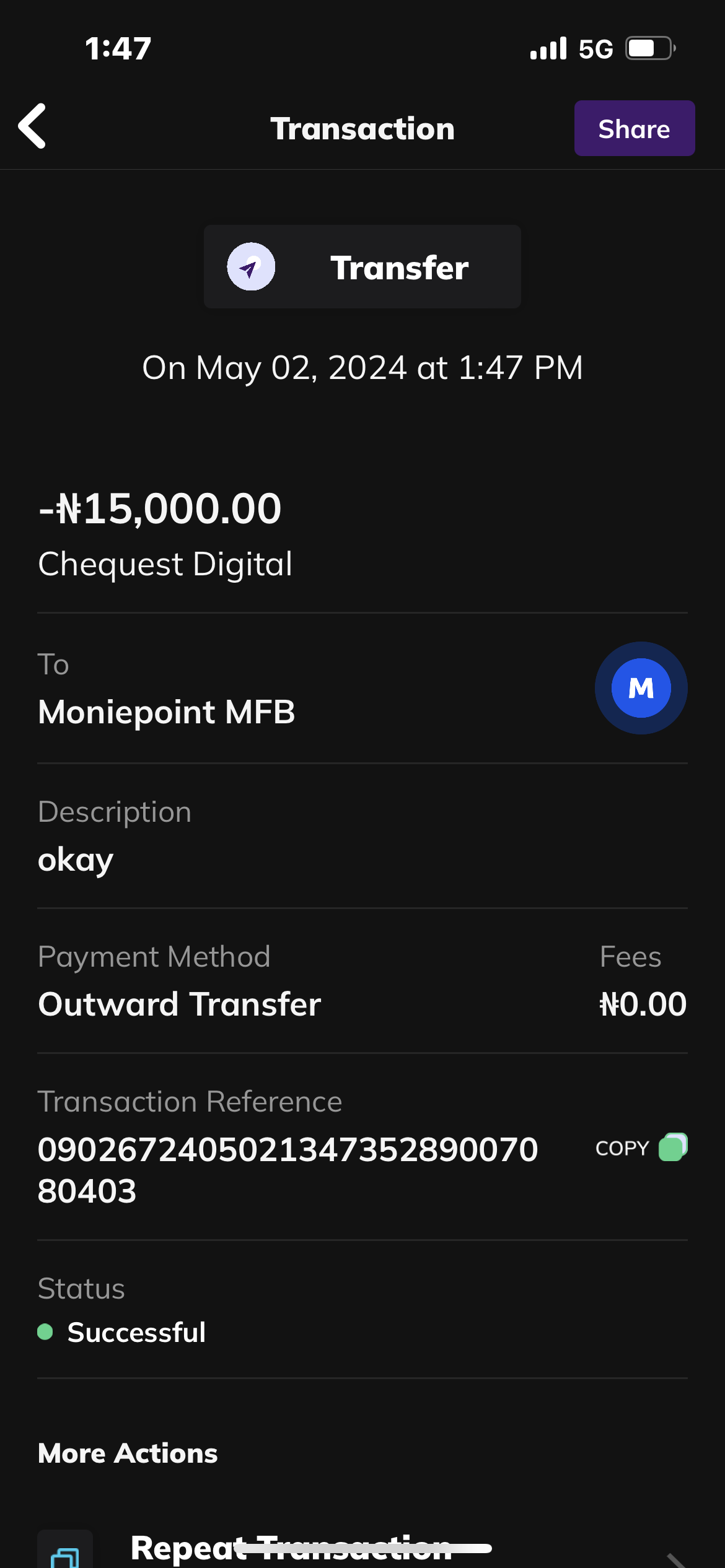Copy the transaction reference number
Screen dimensions: 725x1568
(641, 1148)
